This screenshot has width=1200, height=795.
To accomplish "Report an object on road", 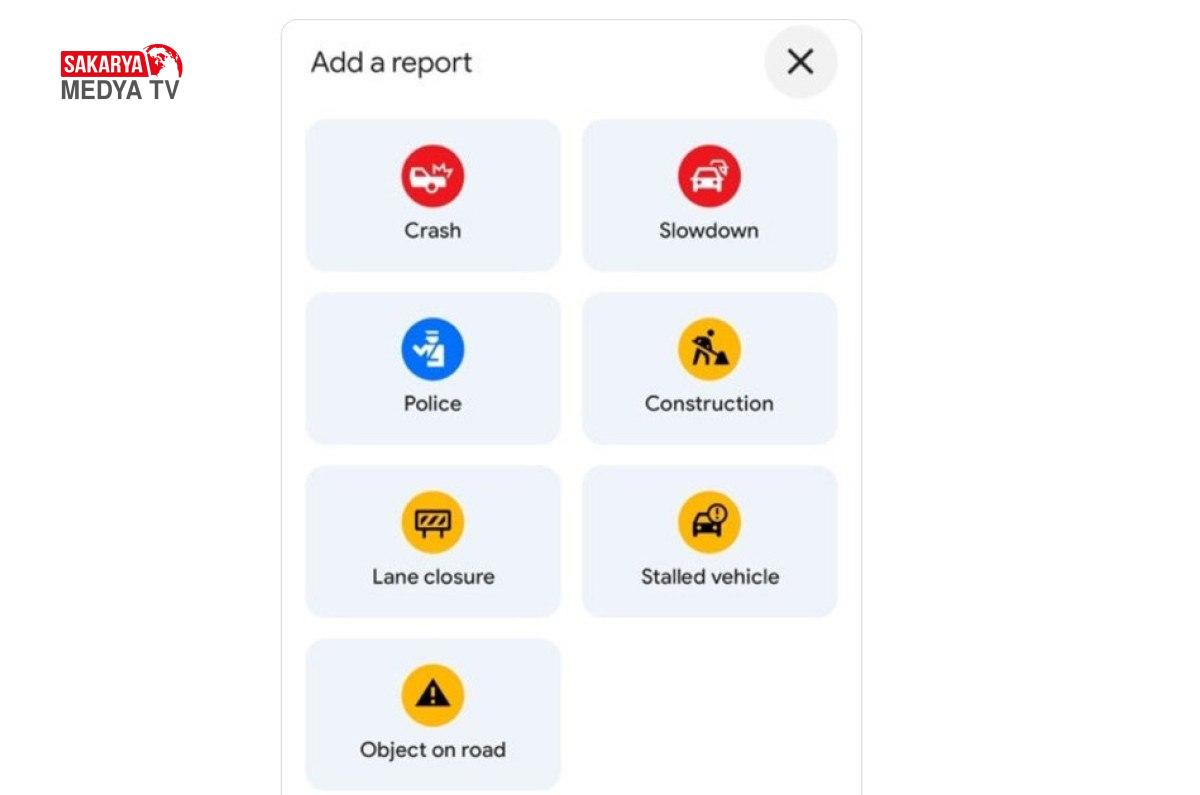I will pos(433,715).
